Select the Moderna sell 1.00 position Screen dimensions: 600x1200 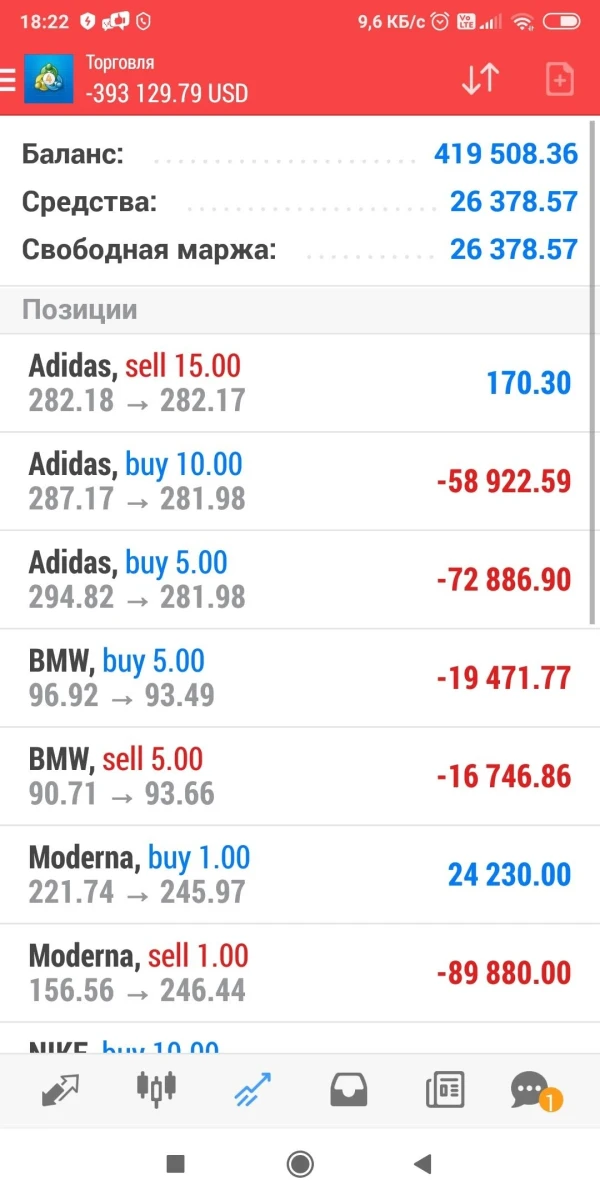click(300, 972)
